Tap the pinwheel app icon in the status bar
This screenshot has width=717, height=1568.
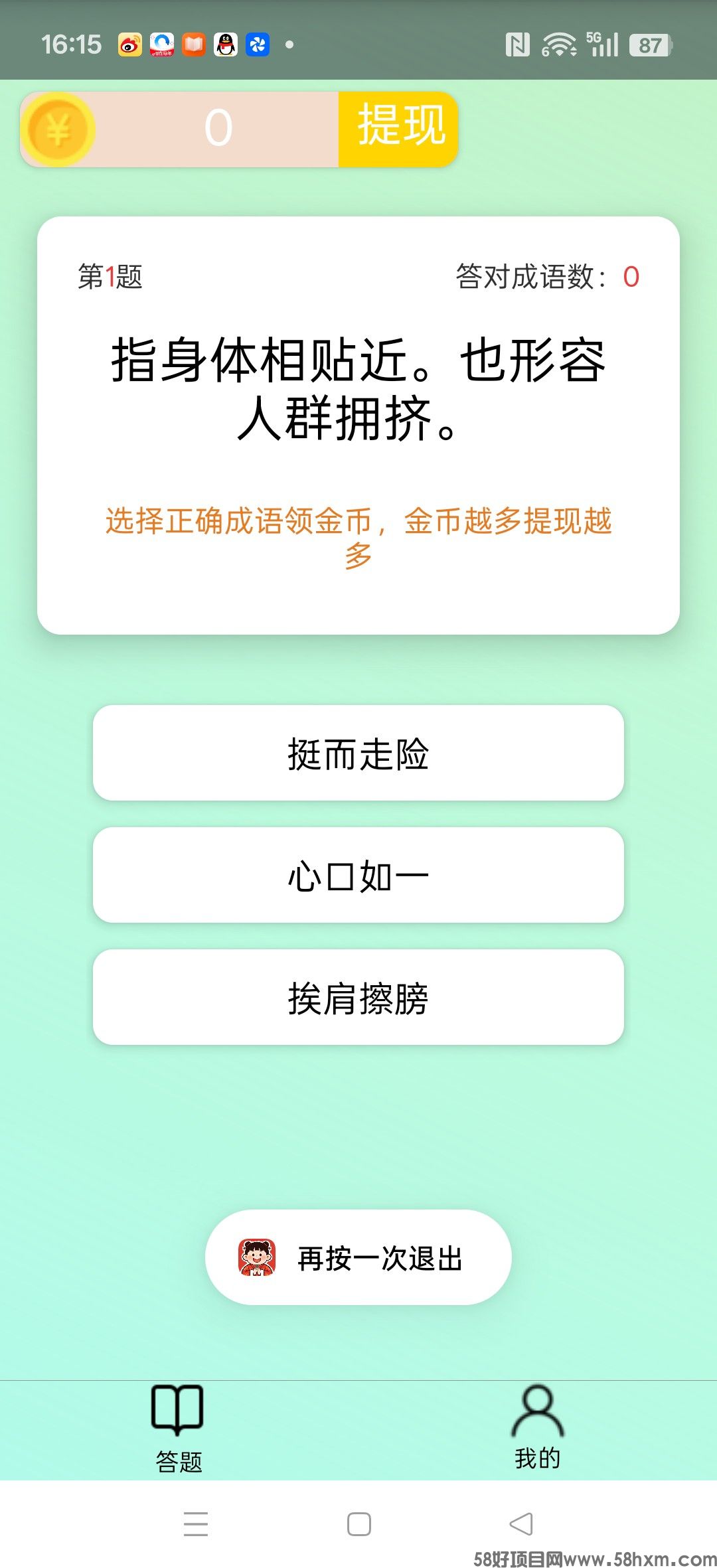point(258,44)
